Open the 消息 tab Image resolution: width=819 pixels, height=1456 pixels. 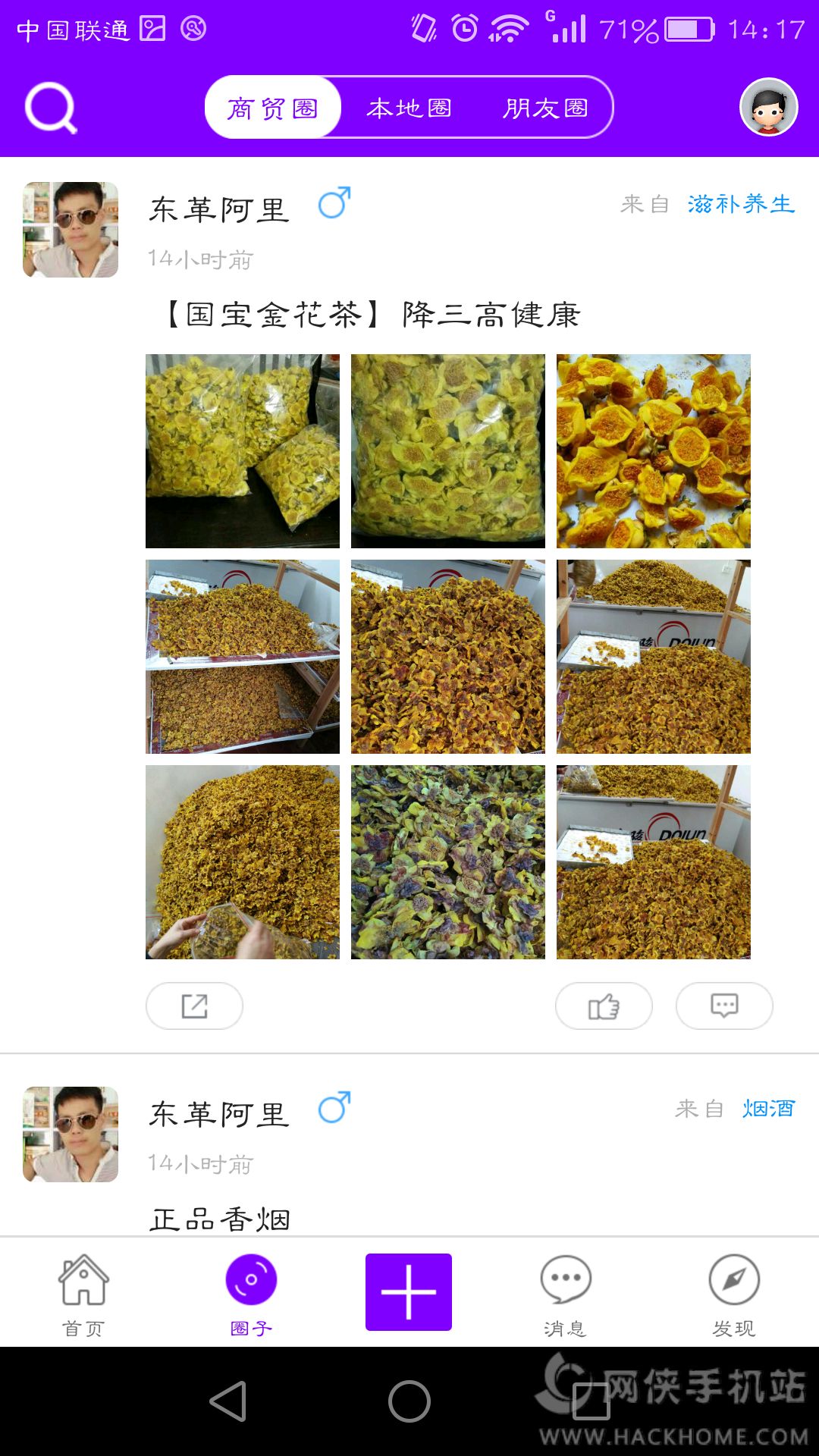click(566, 1295)
